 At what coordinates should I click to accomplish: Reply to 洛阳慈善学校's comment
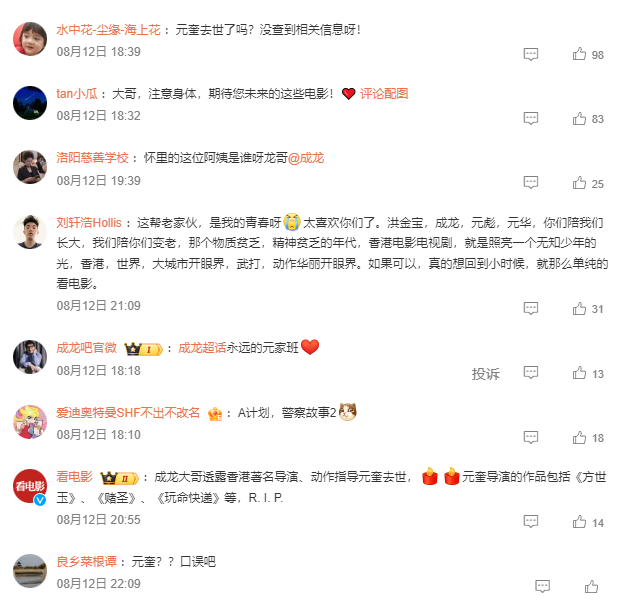pyautogui.click(x=531, y=184)
